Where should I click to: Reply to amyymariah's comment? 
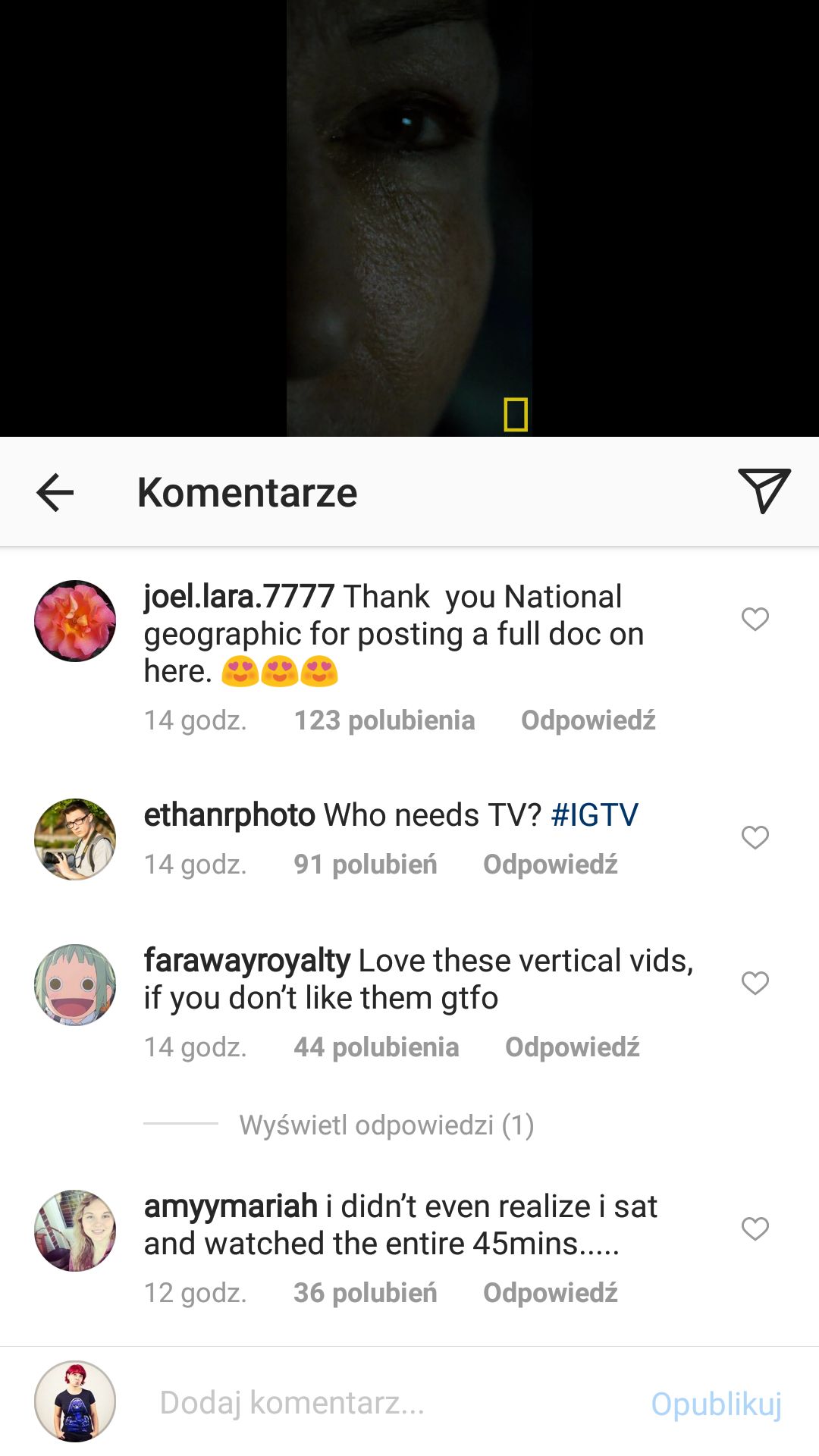point(550,1293)
